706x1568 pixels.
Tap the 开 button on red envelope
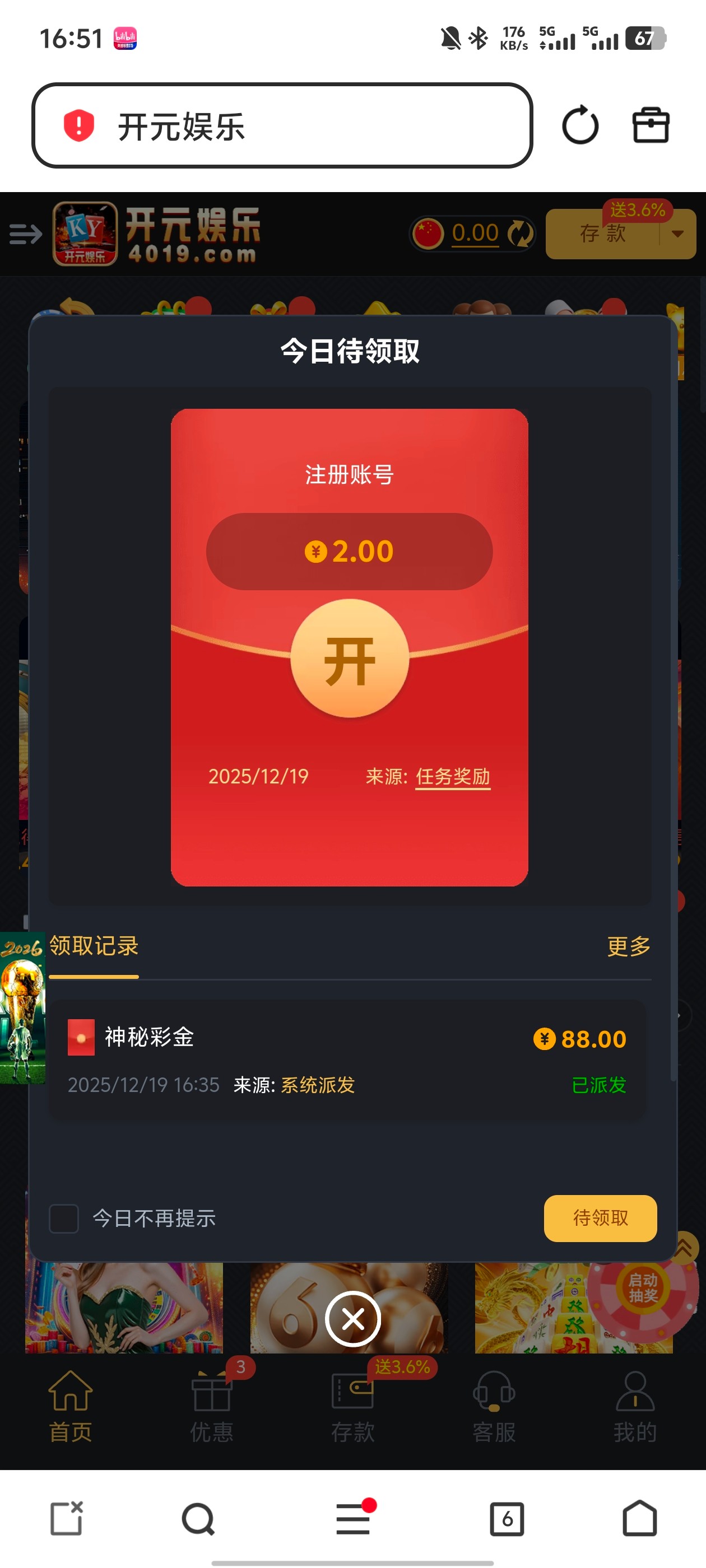point(349,659)
